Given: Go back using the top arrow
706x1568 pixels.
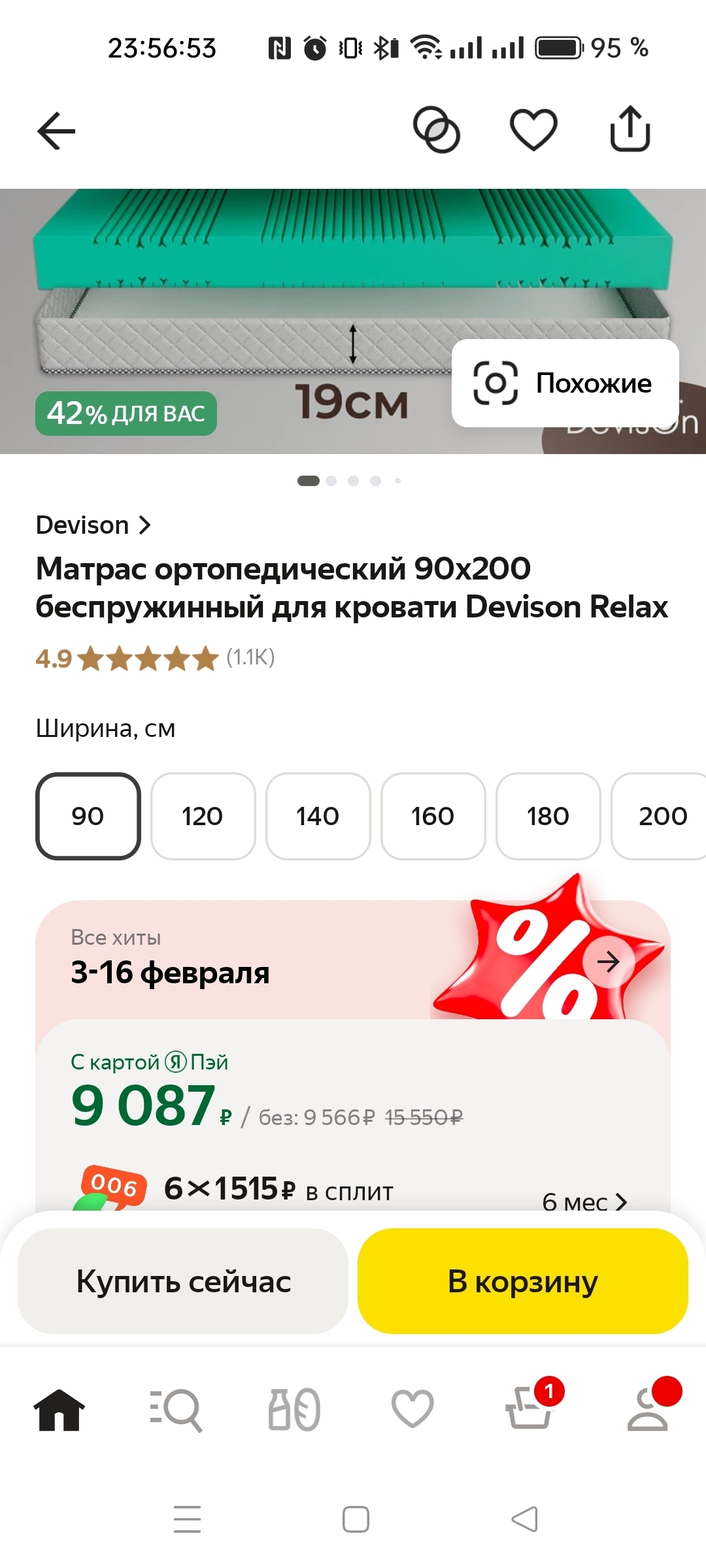Looking at the screenshot, I should tap(57, 130).
